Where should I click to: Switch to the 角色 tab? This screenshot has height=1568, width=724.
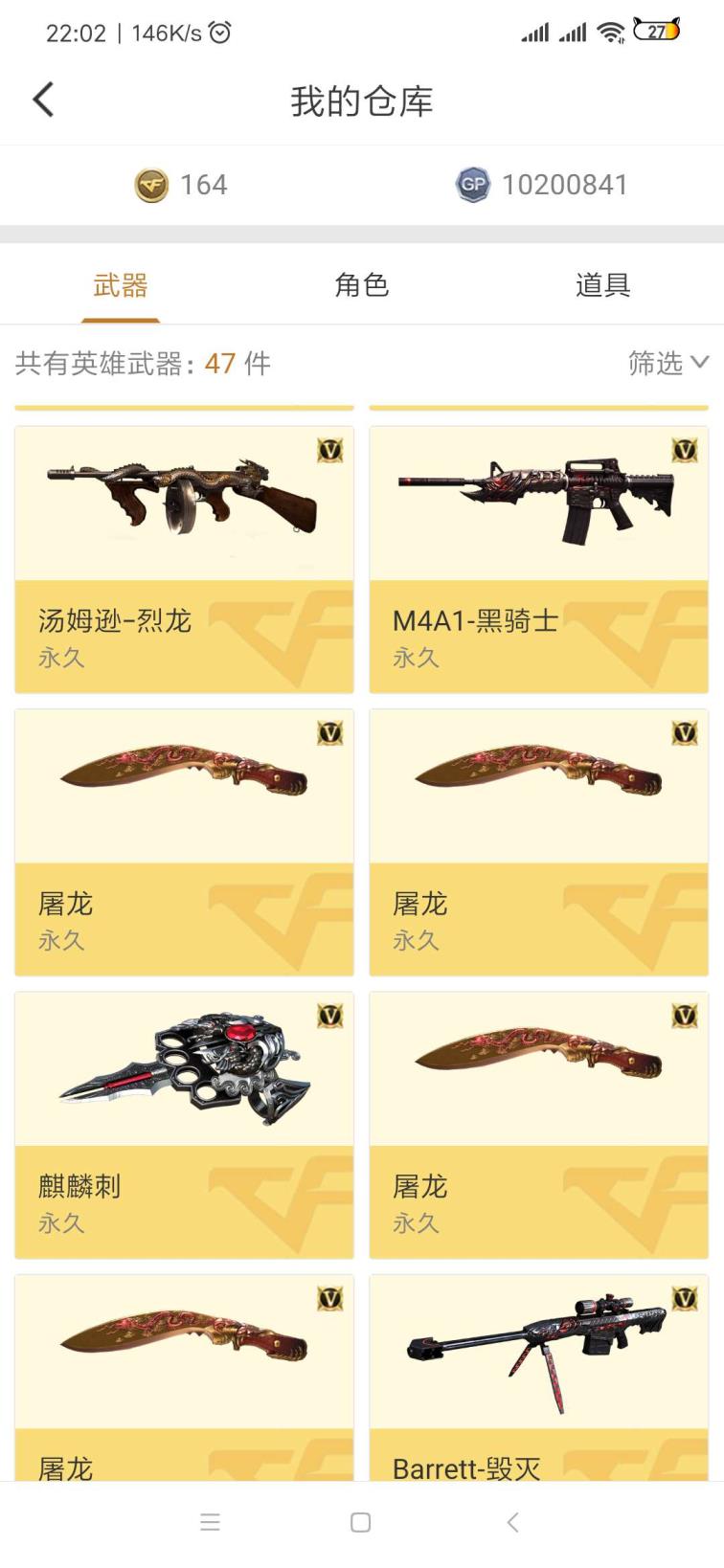point(361,284)
